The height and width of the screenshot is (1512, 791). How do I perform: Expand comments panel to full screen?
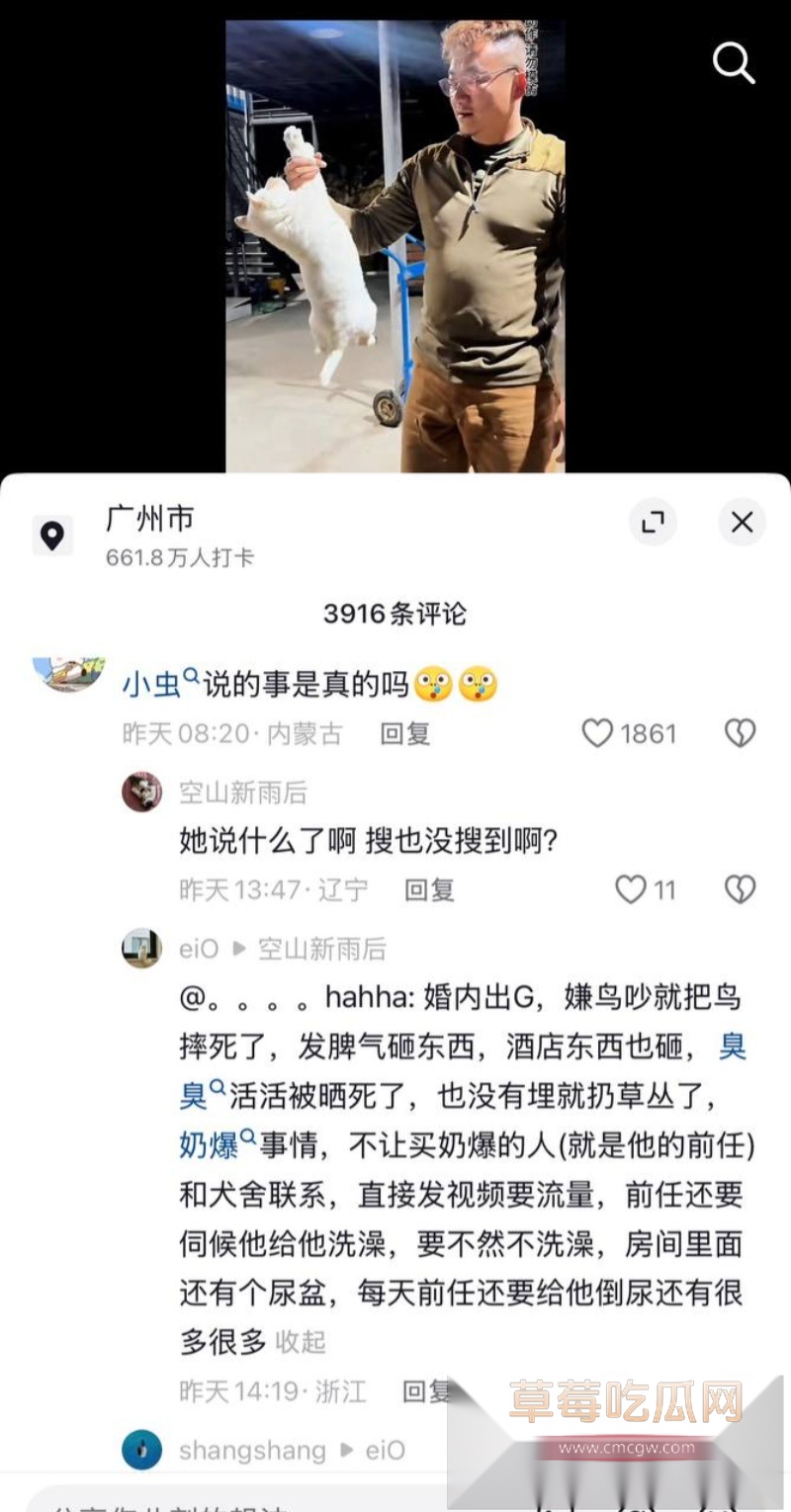point(653,523)
